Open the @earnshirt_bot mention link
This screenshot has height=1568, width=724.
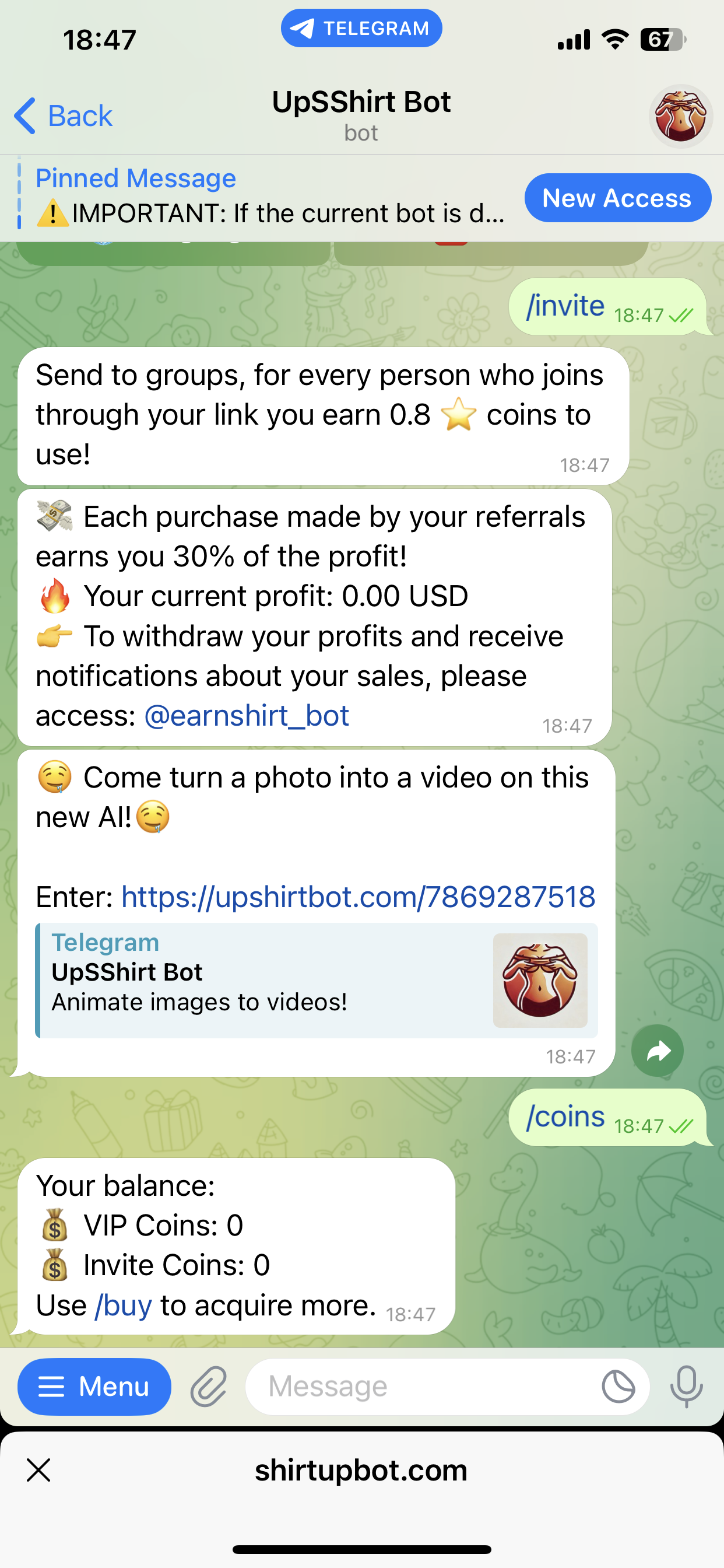(x=247, y=716)
